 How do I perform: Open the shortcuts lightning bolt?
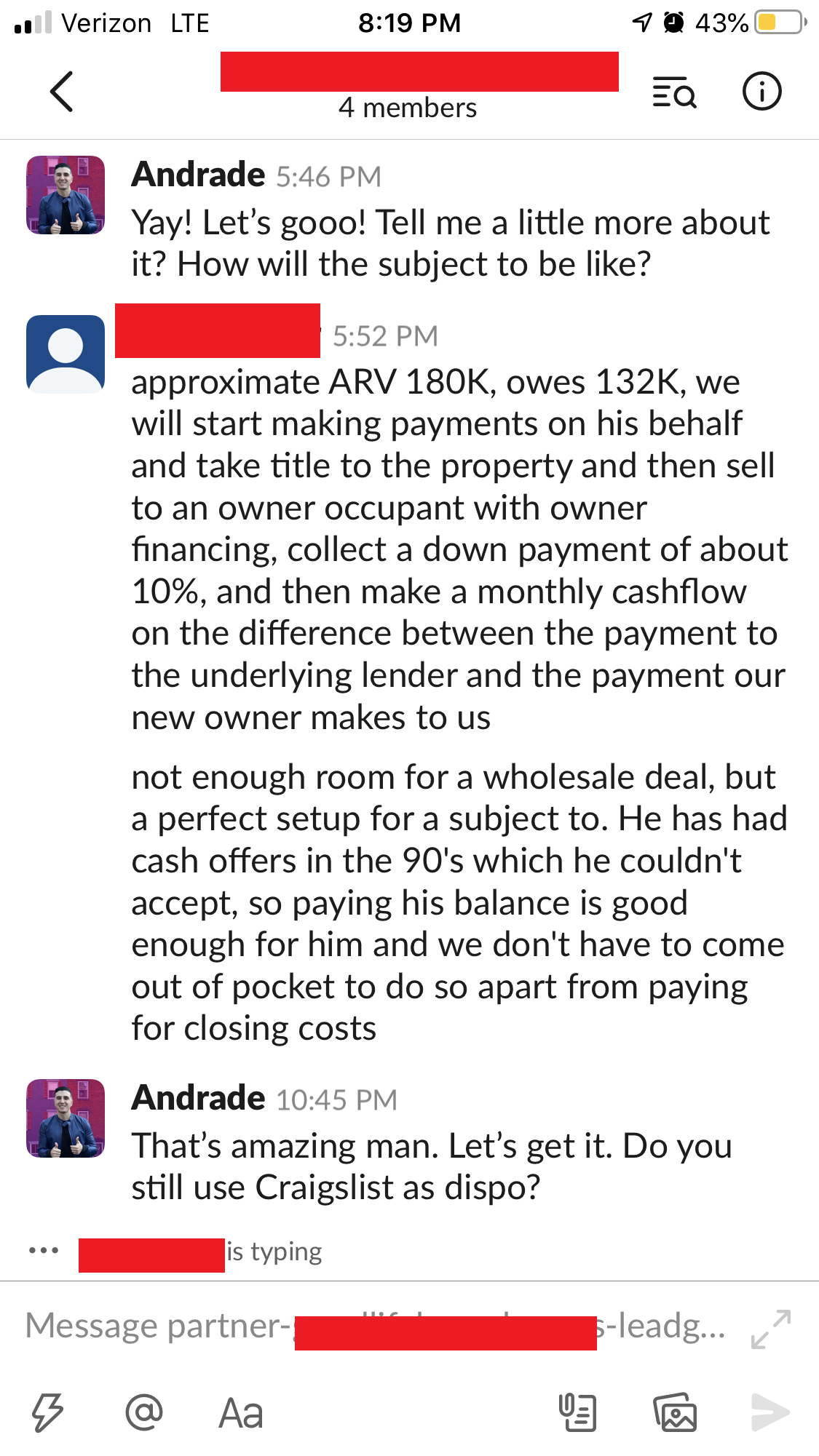click(48, 1413)
